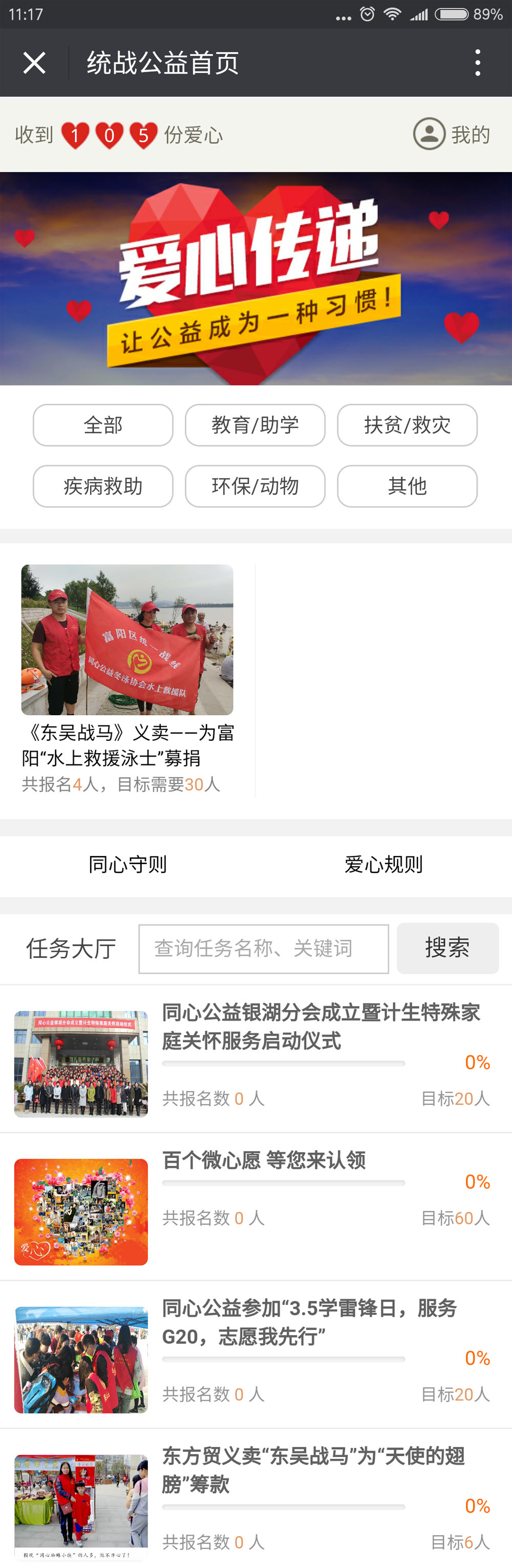512x1568 pixels.
Task: Show 环保/动物 projects
Action: click(255, 486)
